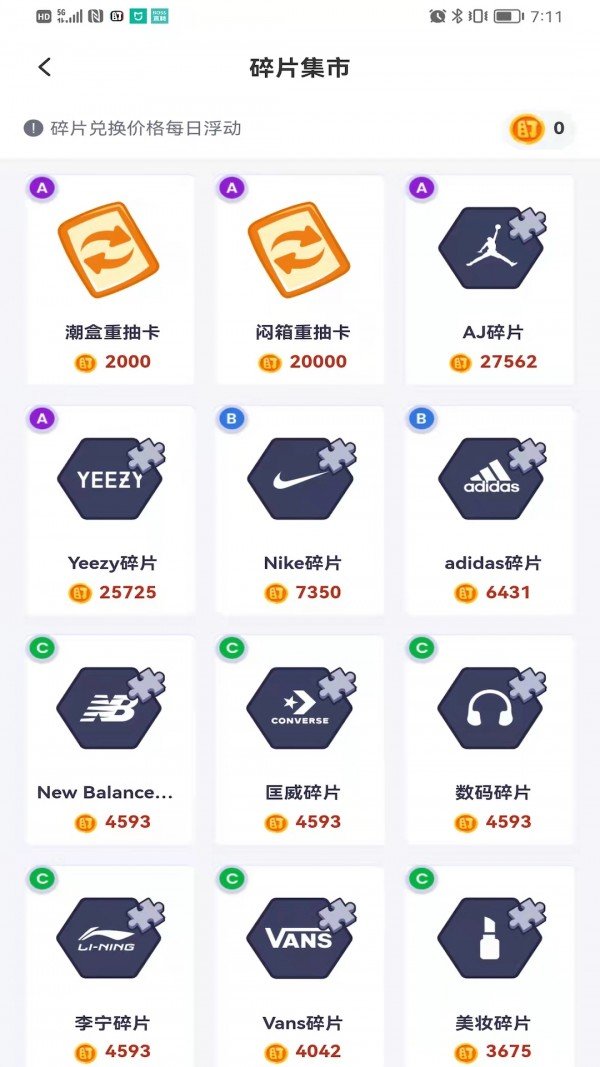Tap the Nike碎片 card

[x=300, y=510]
